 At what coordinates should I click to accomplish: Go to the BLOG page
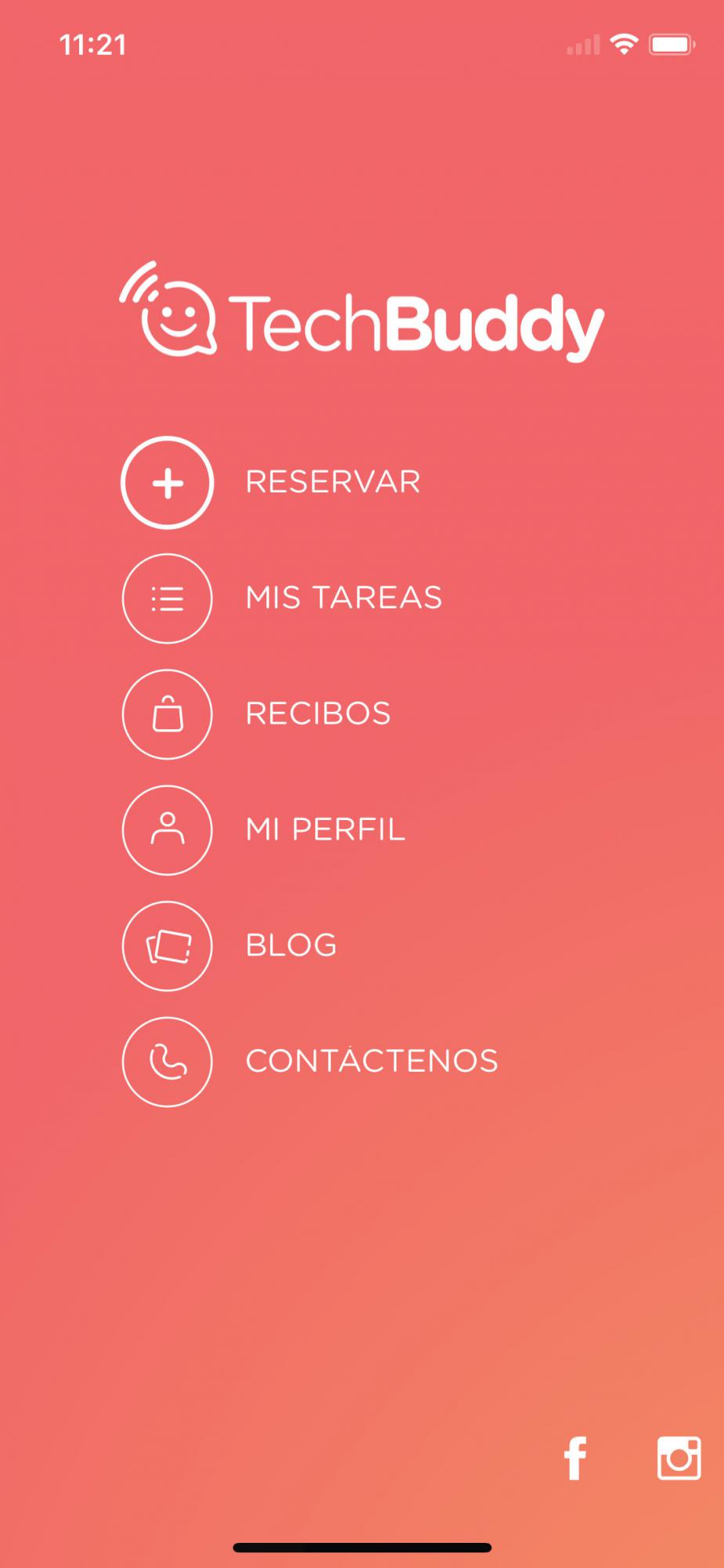[x=290, y=945]
